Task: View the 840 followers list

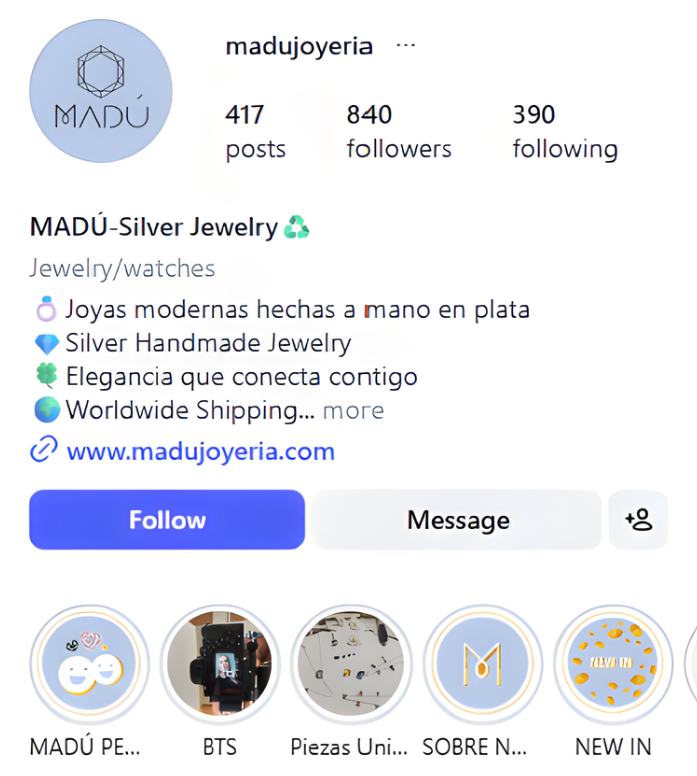Action: (399, 131)
